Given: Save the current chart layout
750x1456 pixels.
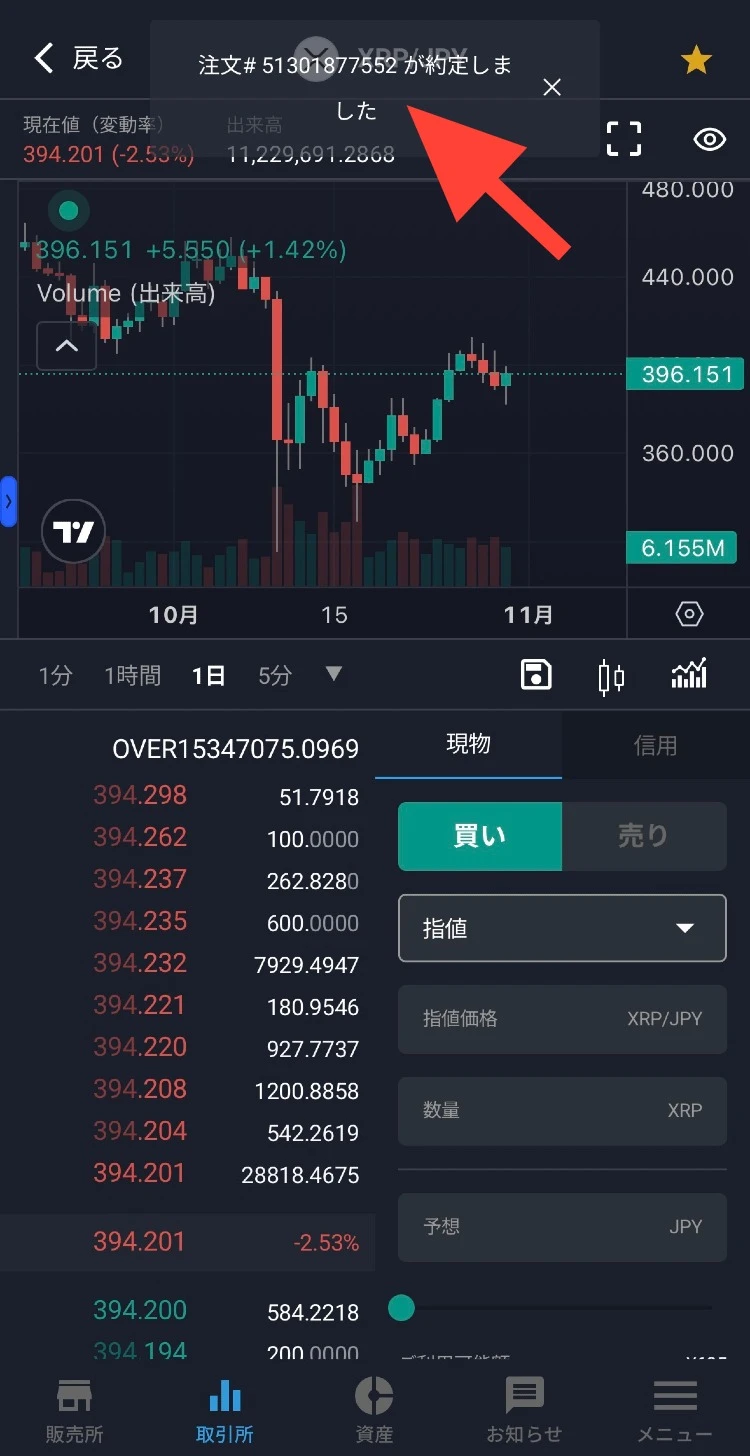Looking at the screenshot, I should (536, 675).
